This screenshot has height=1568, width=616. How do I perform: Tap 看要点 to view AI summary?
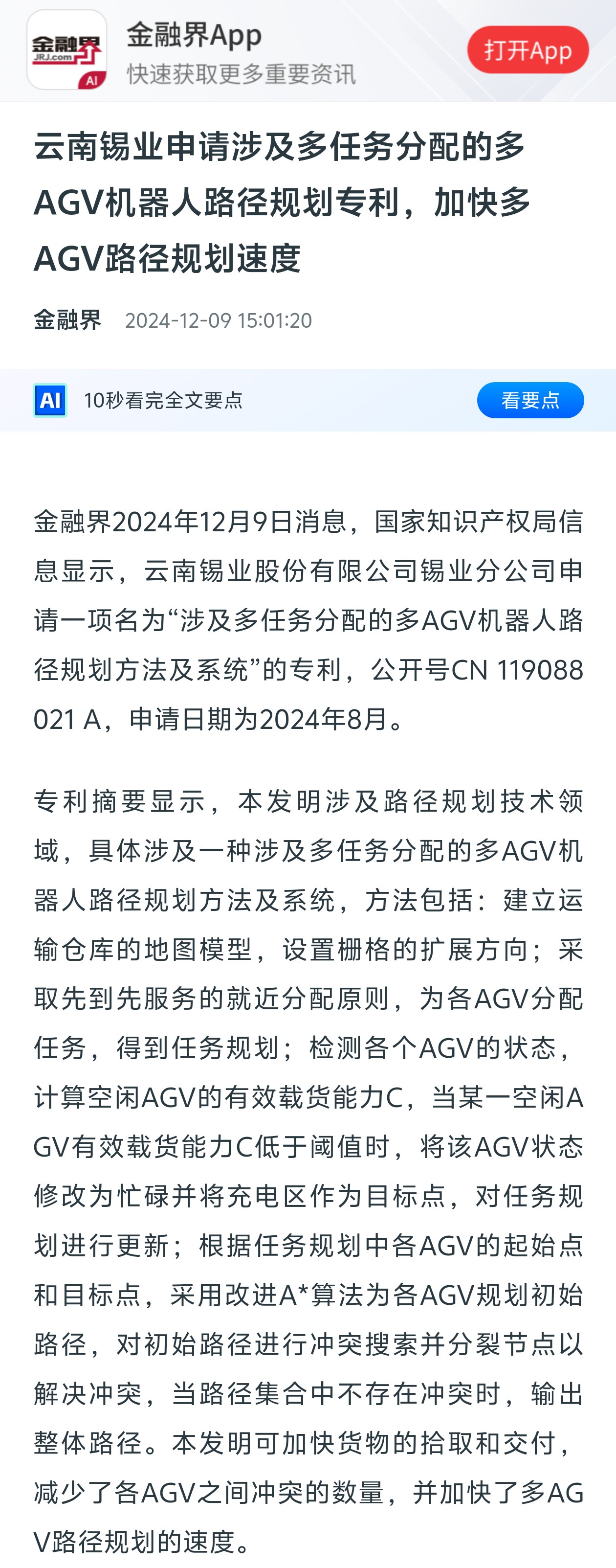pyautogui.click(x=529, y=400)
